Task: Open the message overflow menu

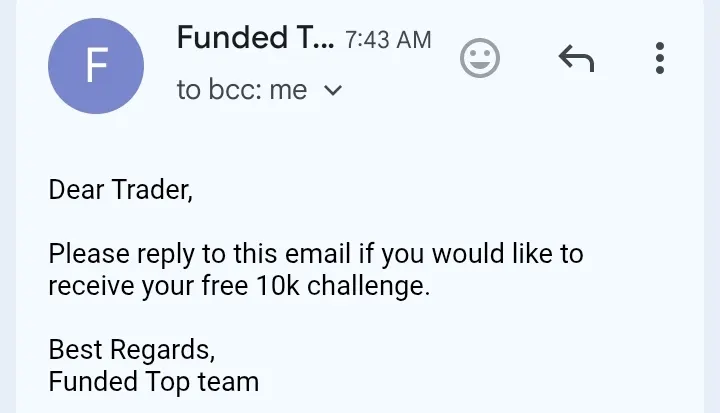Action: tap(660, 58)
